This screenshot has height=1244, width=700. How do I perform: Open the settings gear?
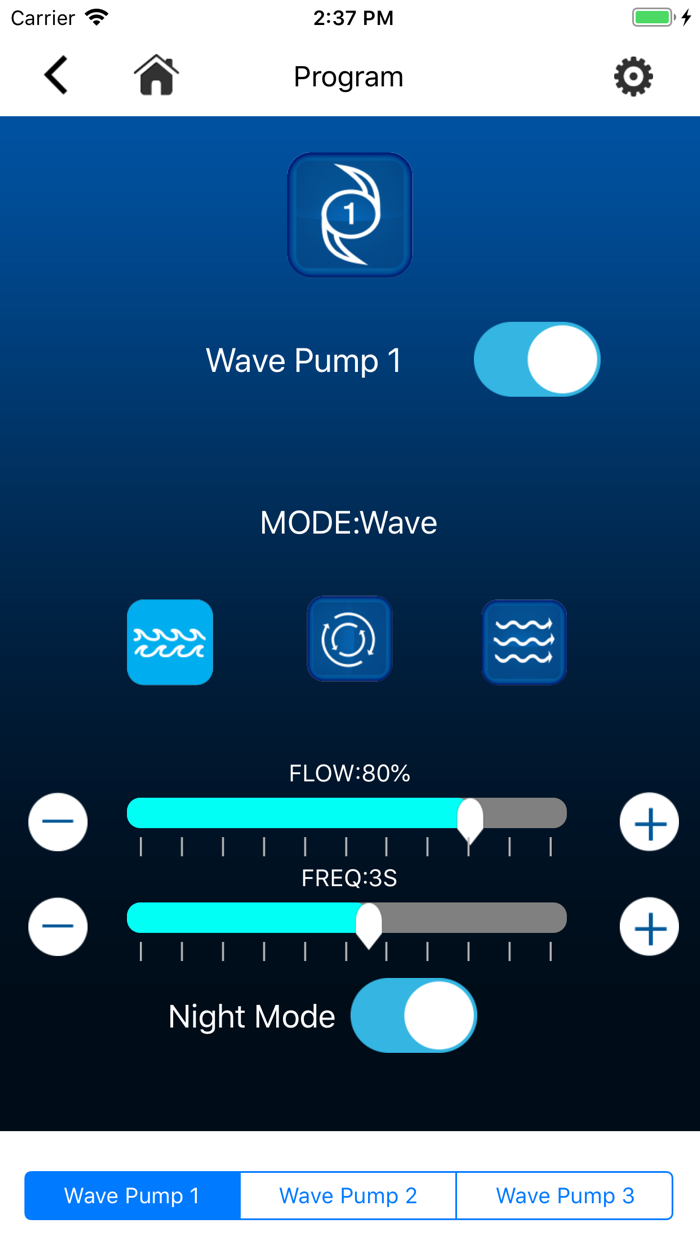click(x=633, y=76)
